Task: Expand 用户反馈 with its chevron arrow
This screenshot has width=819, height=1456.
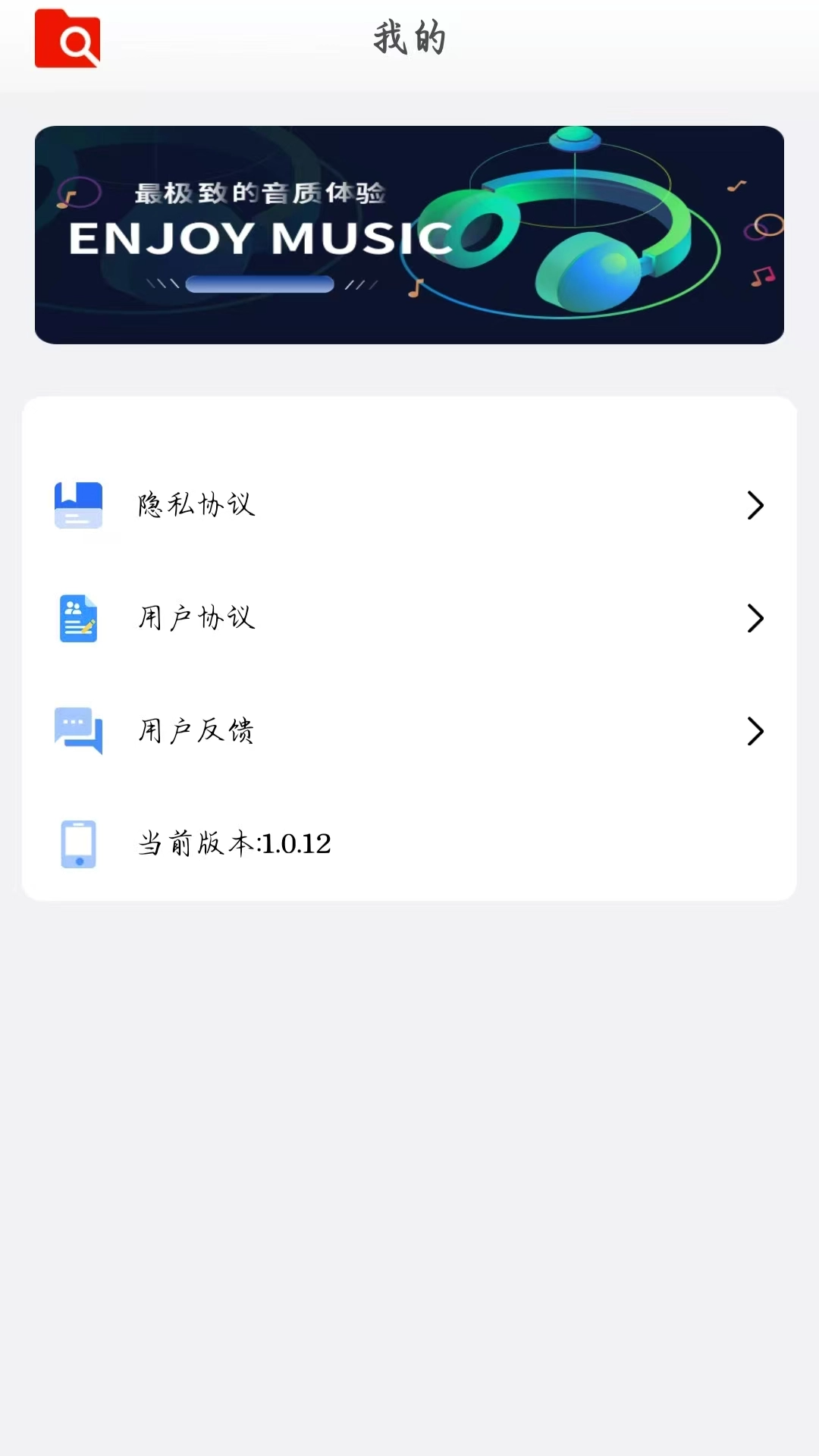Action: pos(755,731)
